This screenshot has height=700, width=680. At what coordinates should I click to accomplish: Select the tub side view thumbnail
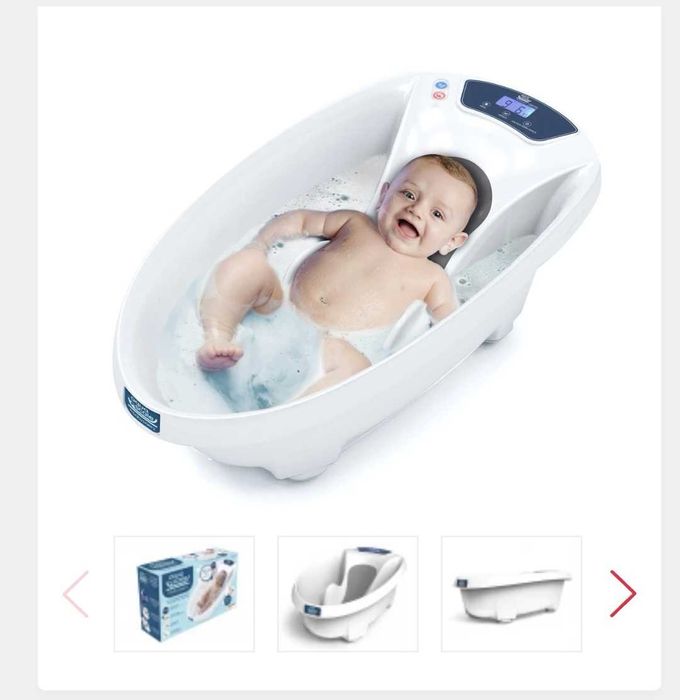click(511, 593)
